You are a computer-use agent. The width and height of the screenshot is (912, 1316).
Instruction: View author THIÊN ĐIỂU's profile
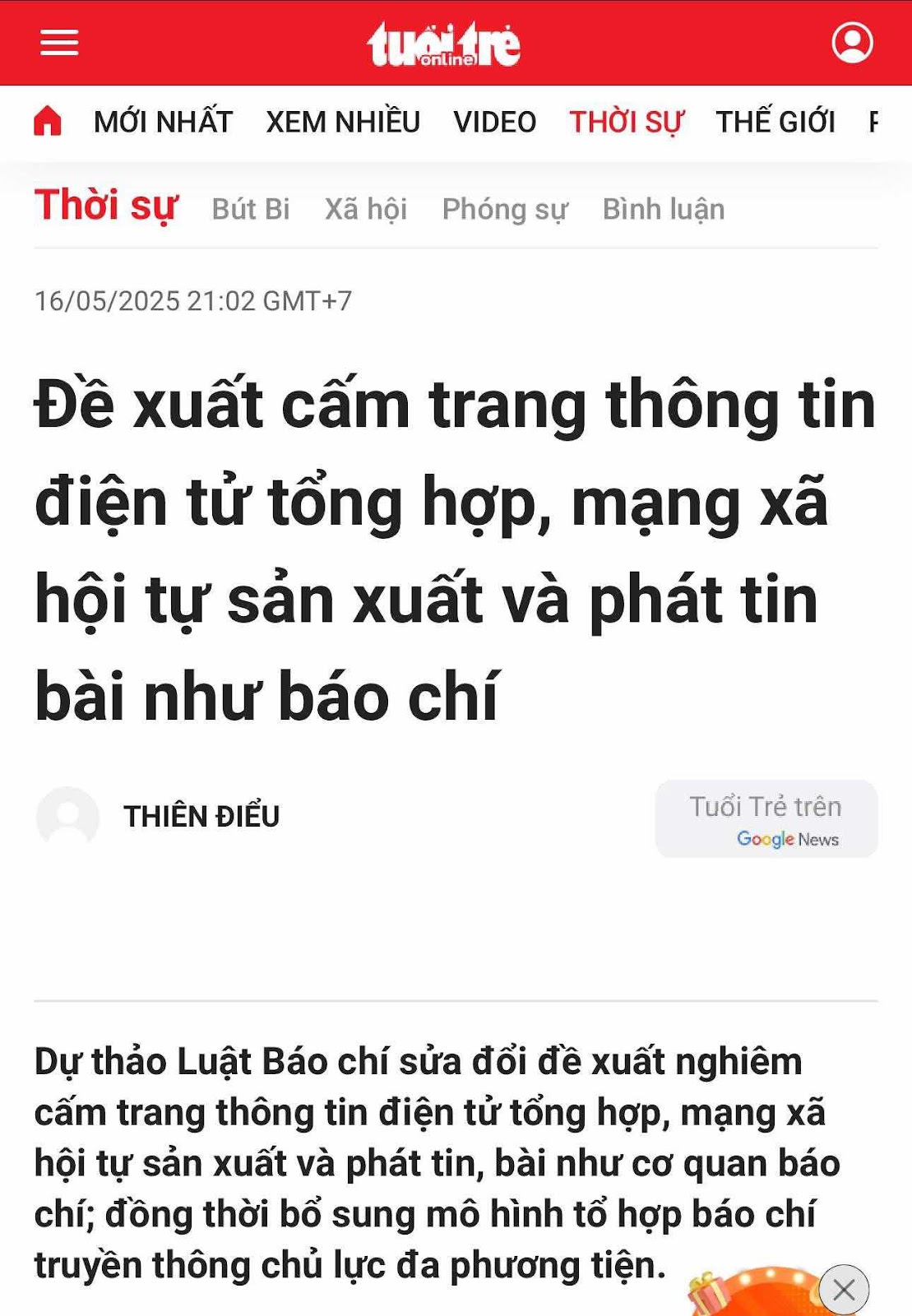(x=201, y=816)
